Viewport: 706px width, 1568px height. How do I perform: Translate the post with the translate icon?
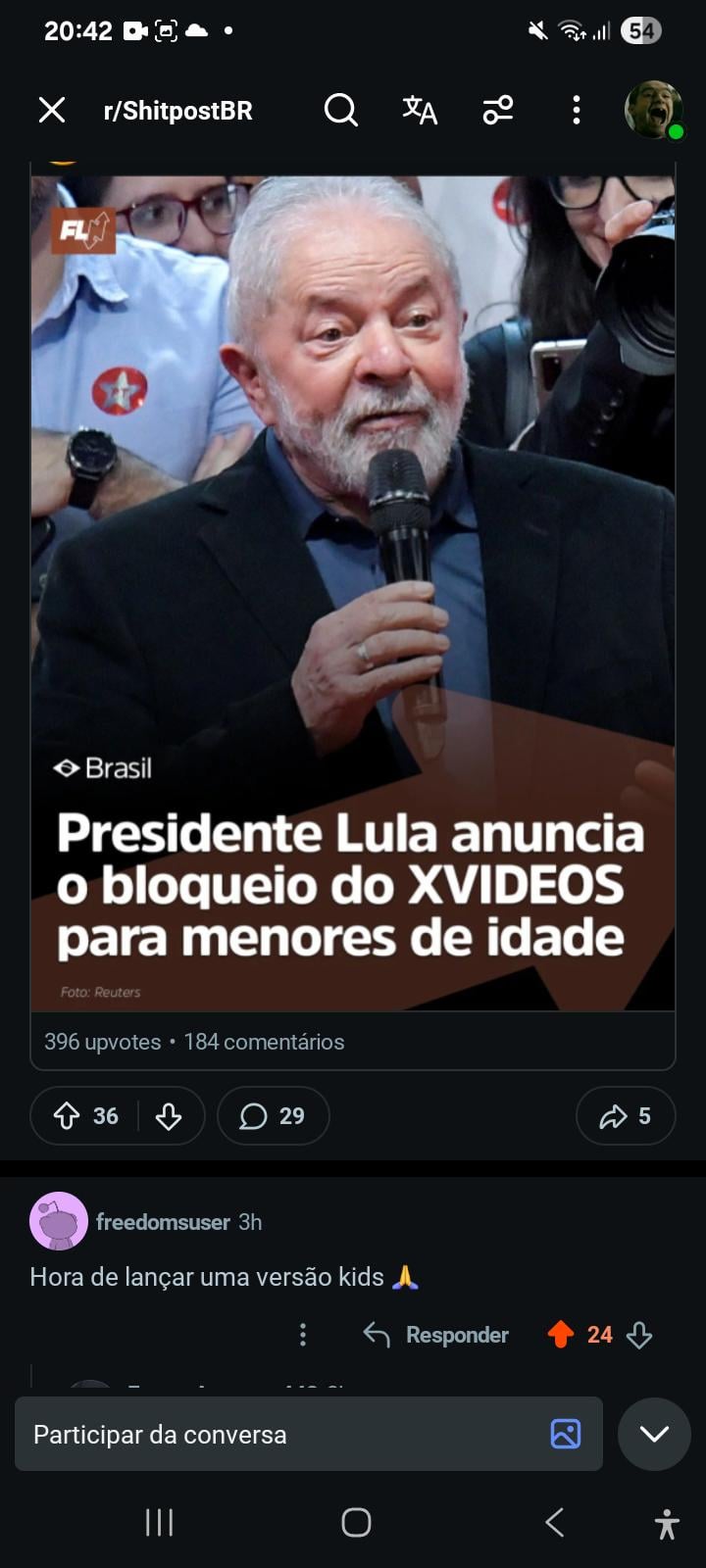click(x=420, y=110)
